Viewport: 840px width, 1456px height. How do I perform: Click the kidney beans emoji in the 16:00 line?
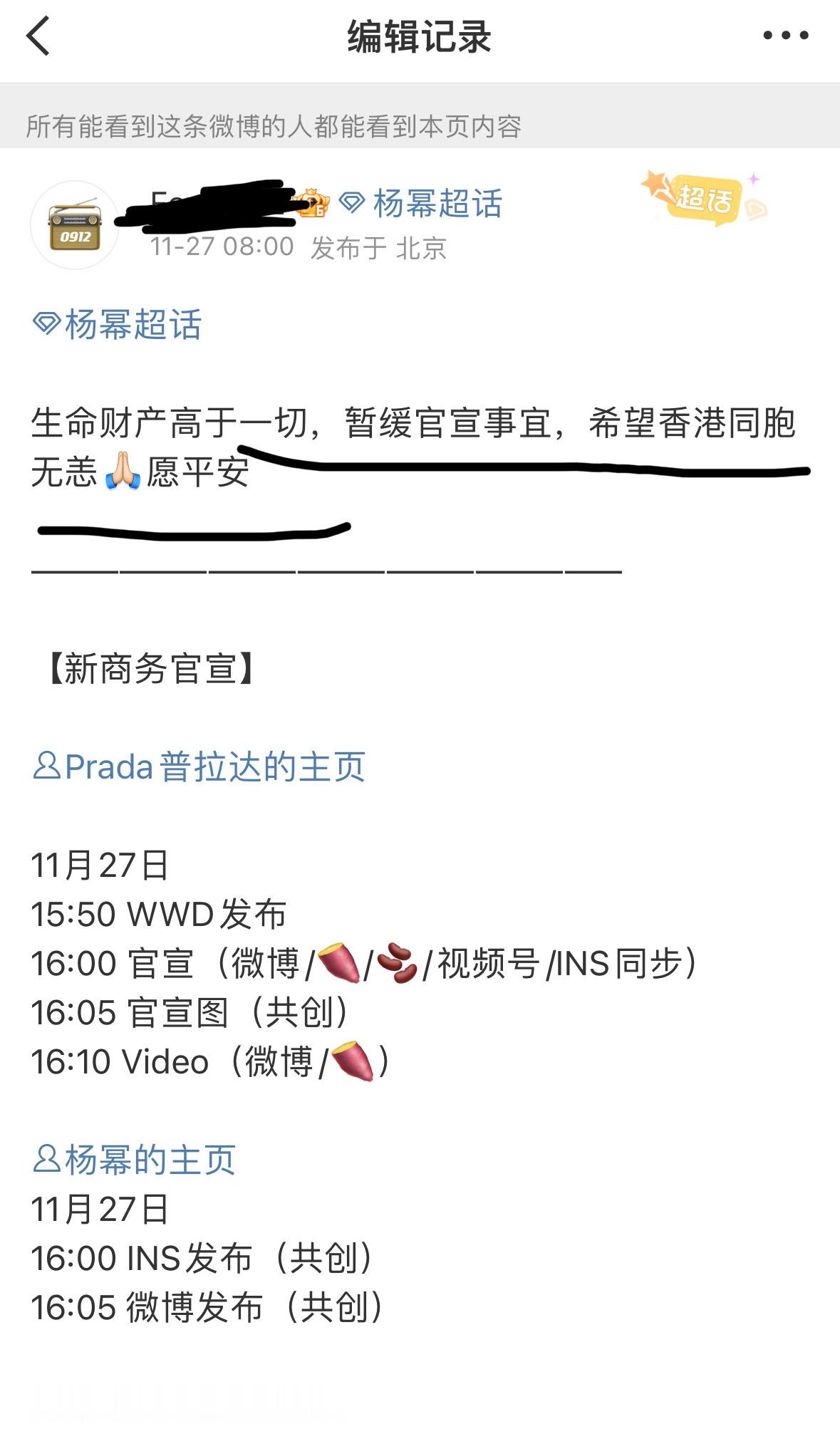coord(398,967)
